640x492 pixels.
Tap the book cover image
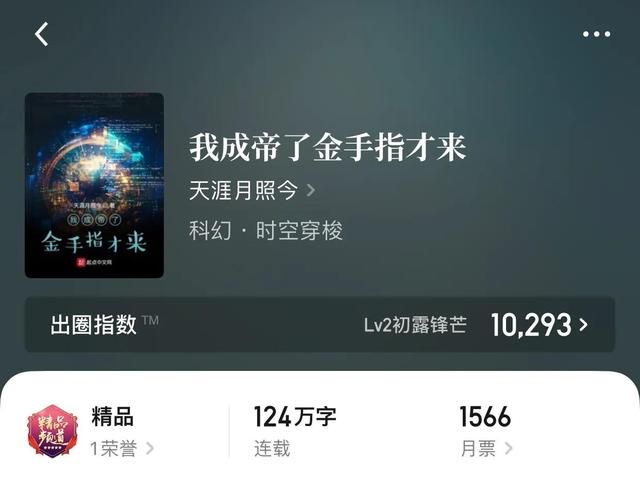[94, 185]
